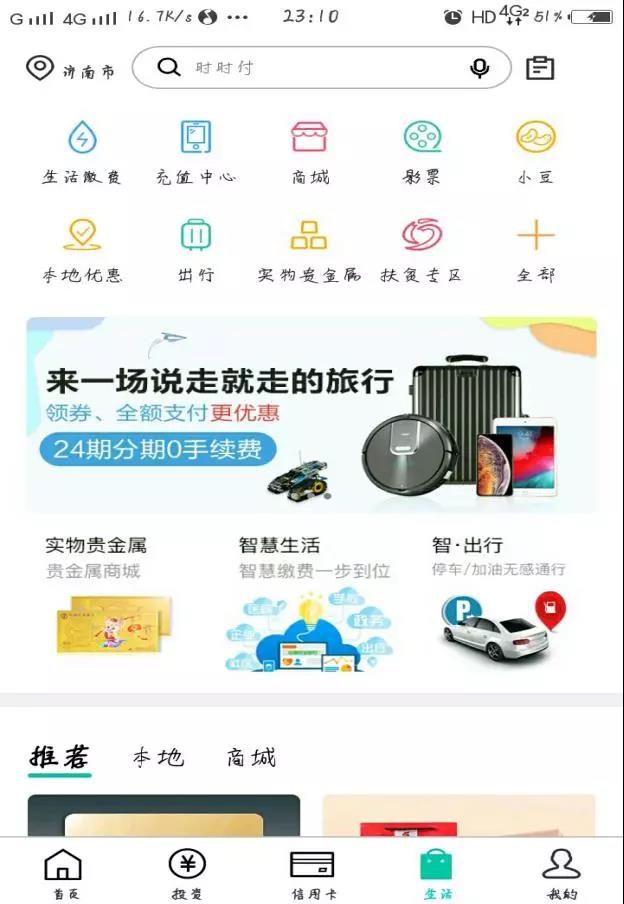624x904 pixels.
Task: Open 影票 movie tickets
Action: [x=422, y=151]
